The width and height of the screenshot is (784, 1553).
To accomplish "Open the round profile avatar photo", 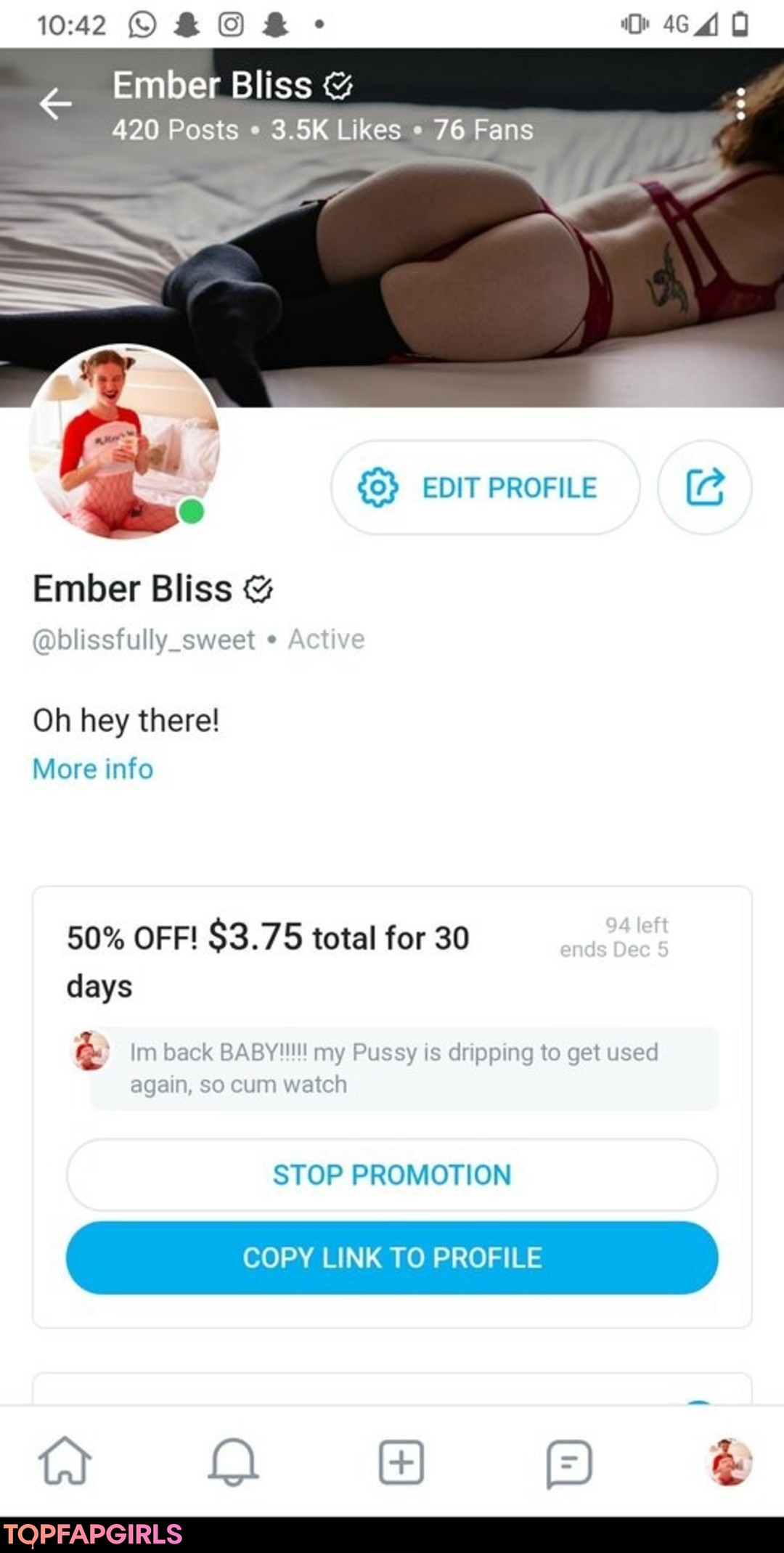I will pyautogui.click(x=123, y=441).
